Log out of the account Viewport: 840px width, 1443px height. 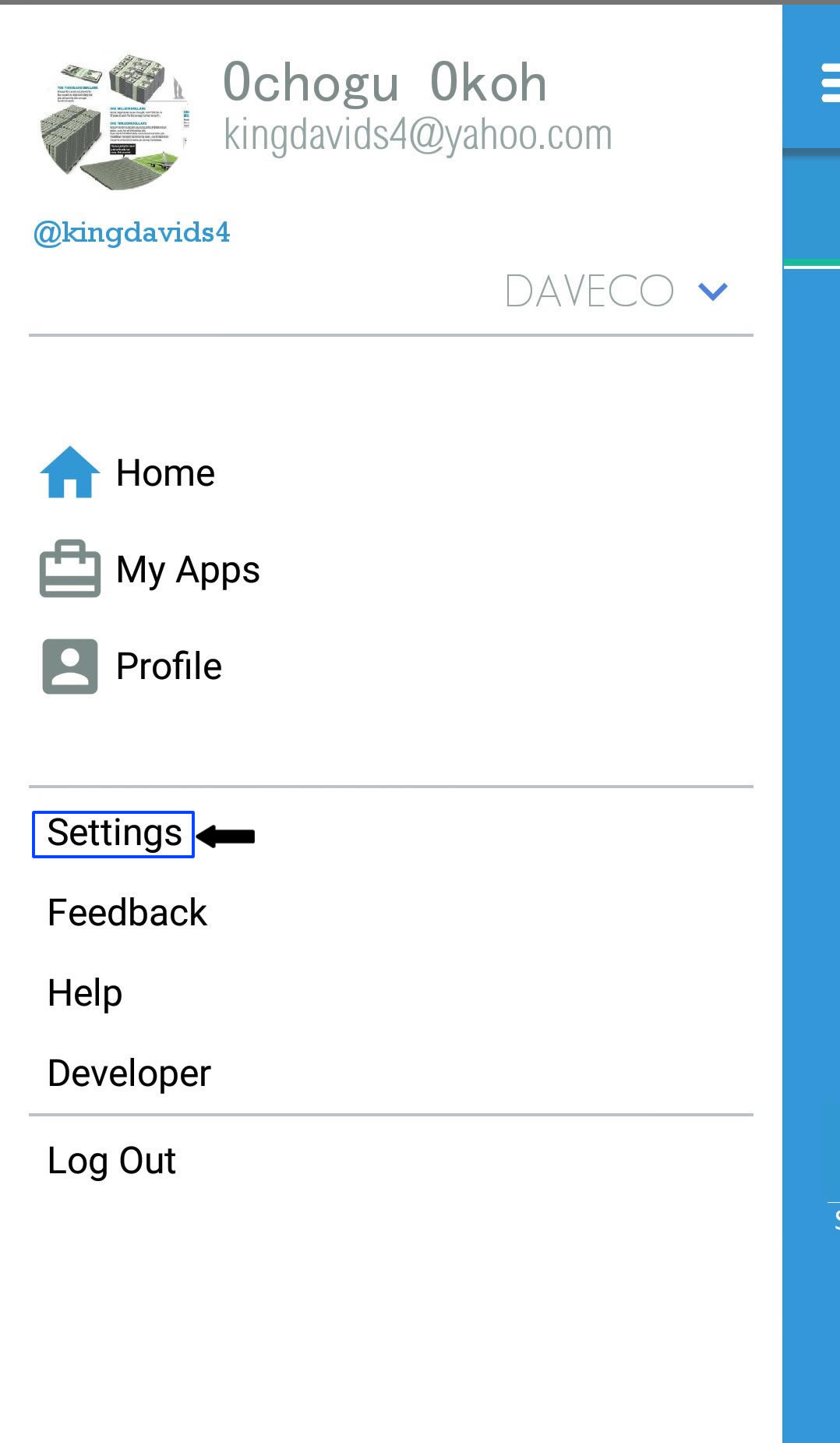[111, 1161]
